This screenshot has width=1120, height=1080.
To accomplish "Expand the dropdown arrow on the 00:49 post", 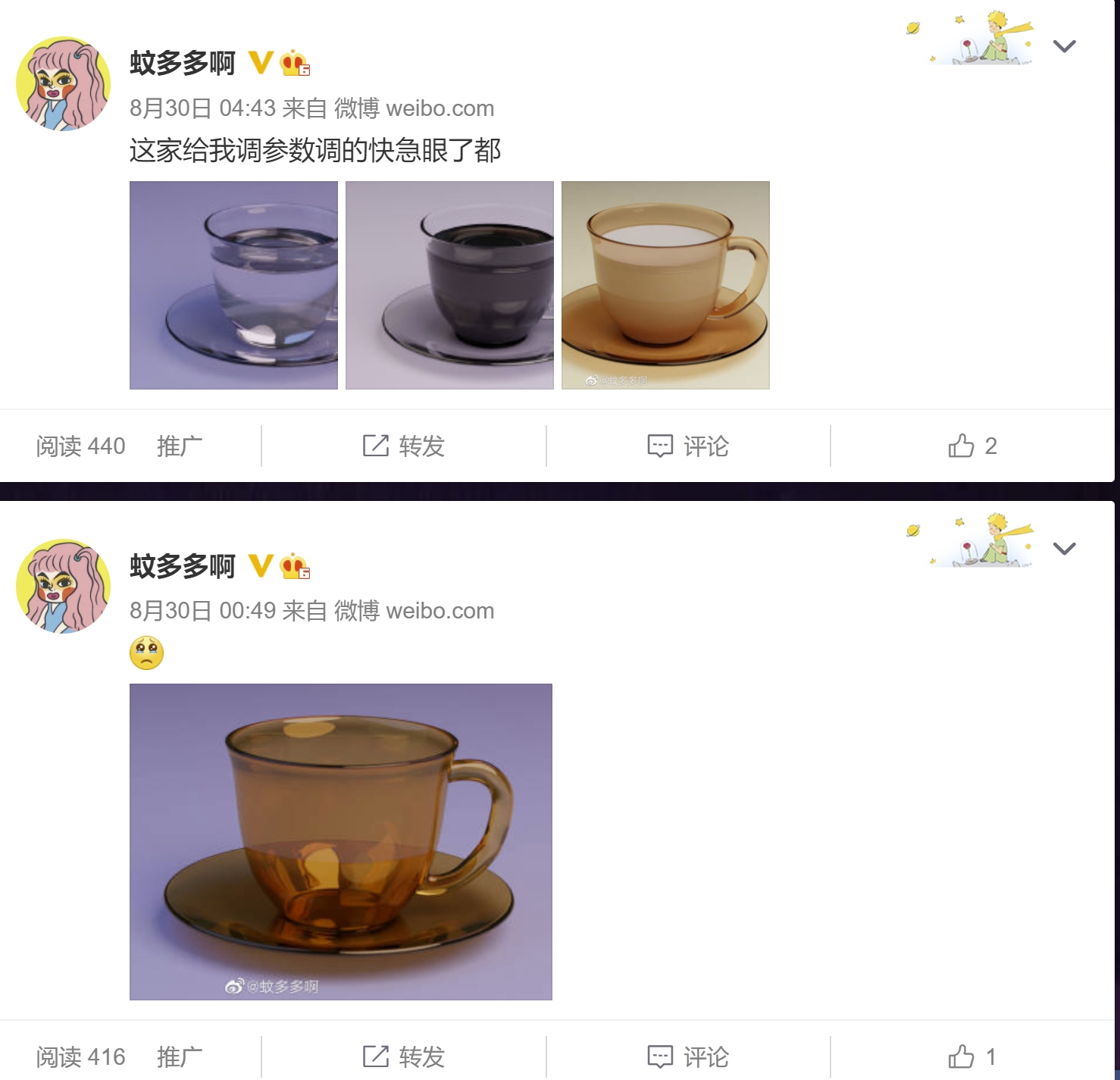I will pyautogui.click(x=1065, y=549).
